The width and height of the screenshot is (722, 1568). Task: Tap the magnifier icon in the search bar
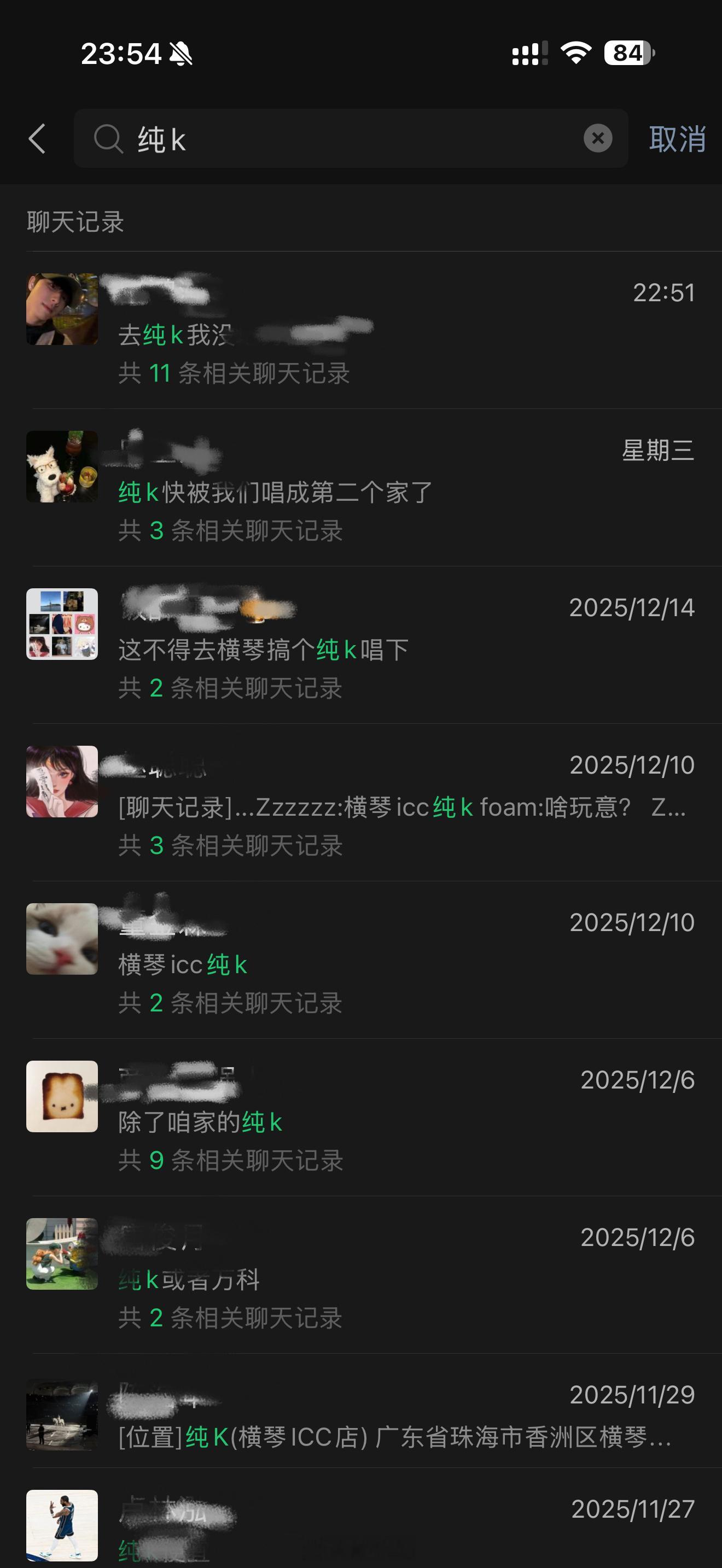tap(109, 139)
